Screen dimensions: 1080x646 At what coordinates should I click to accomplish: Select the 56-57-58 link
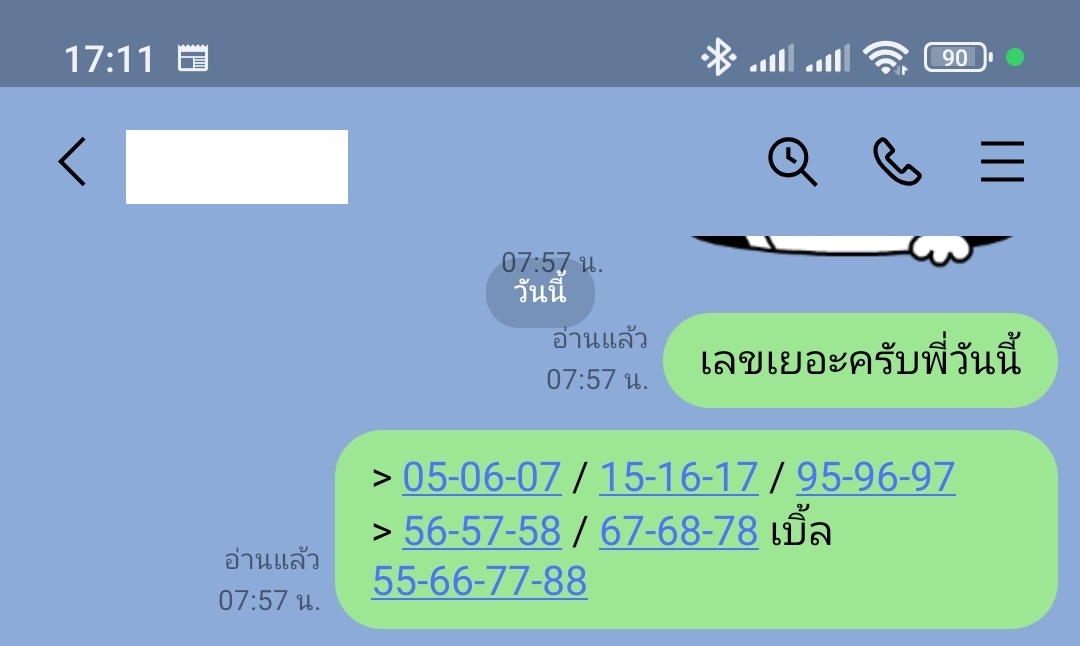(482, 531)
